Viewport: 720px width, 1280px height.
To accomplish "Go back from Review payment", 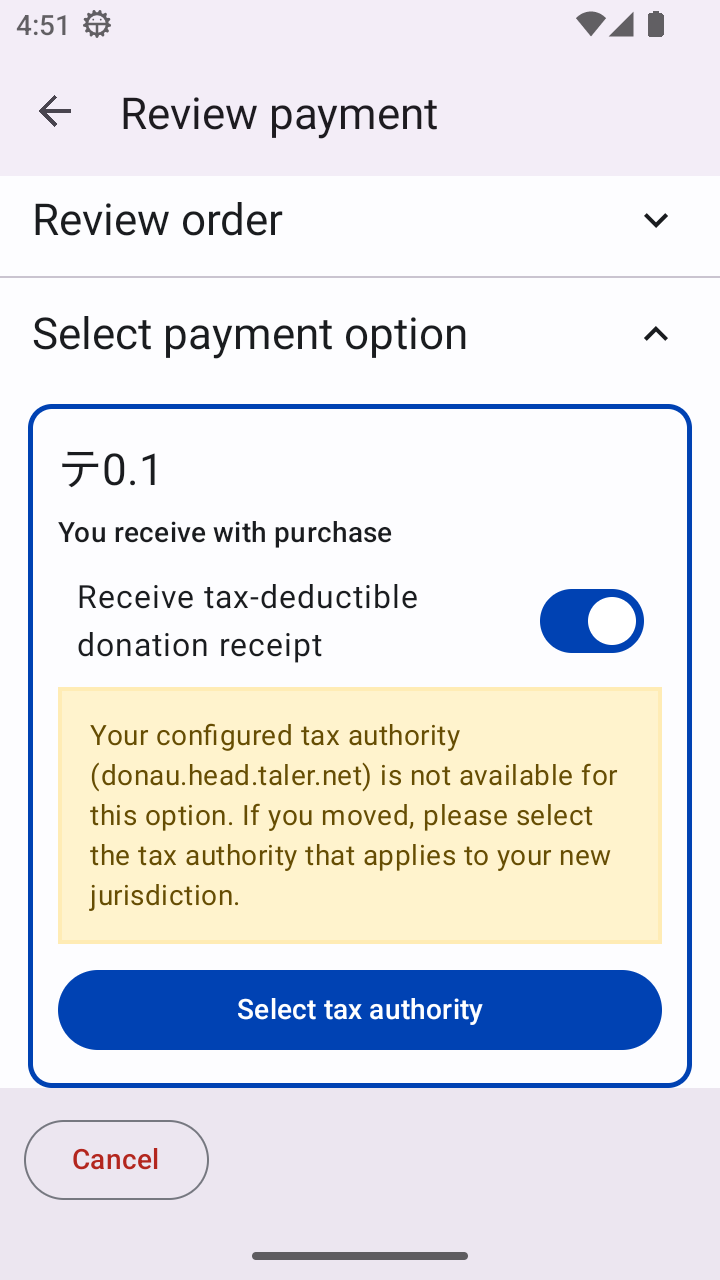I will (x=55, y=112).
